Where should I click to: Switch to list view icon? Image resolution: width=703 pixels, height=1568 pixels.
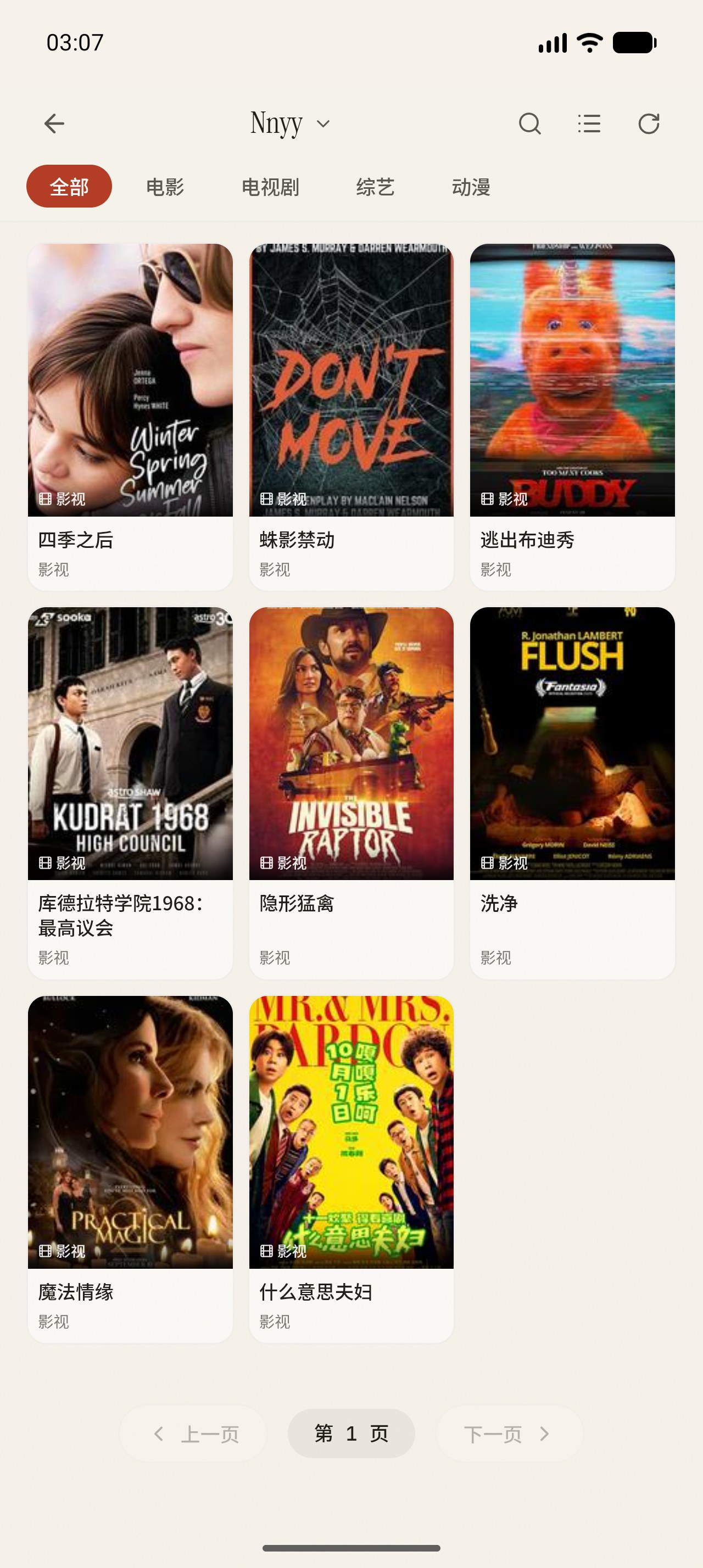[589, 124]
